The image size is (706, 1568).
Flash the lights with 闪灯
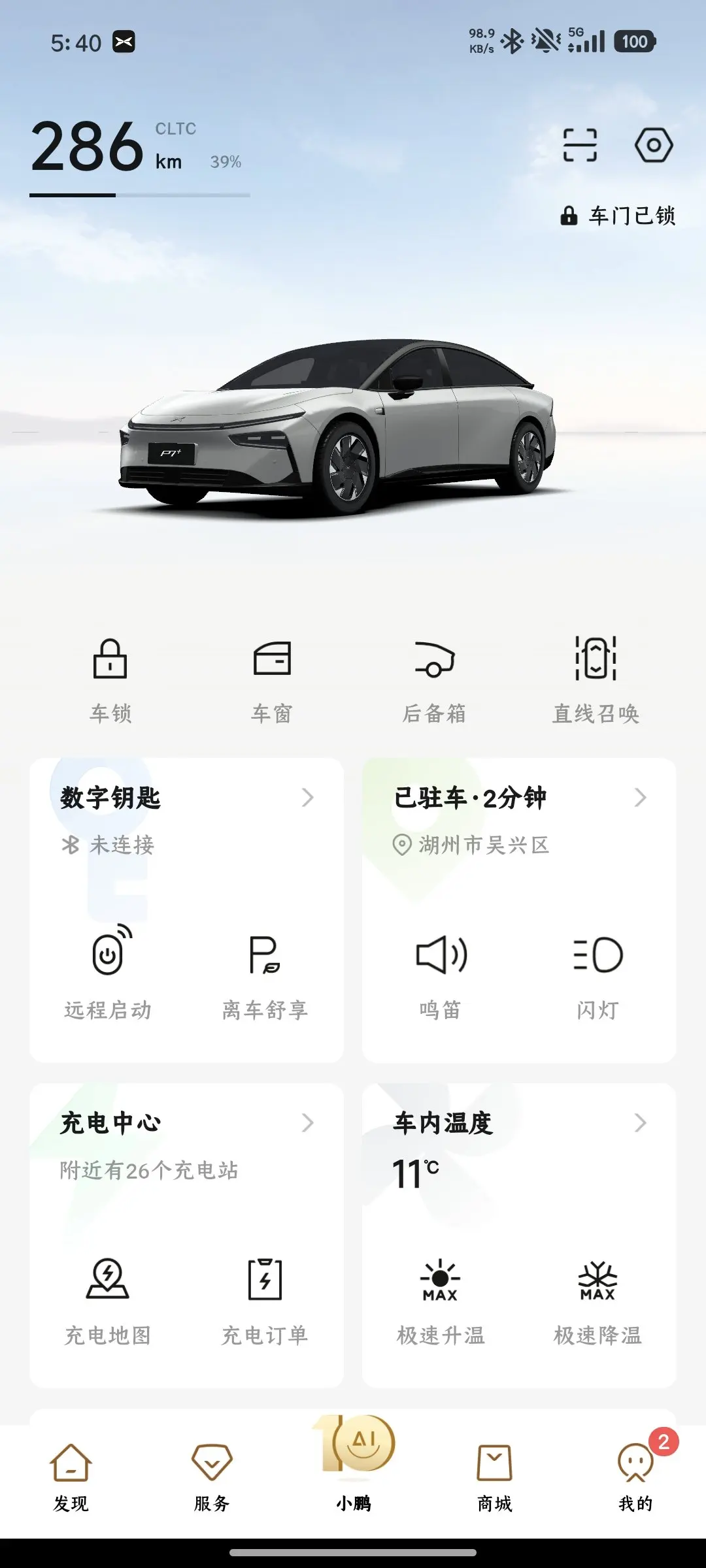coord(597,973)
